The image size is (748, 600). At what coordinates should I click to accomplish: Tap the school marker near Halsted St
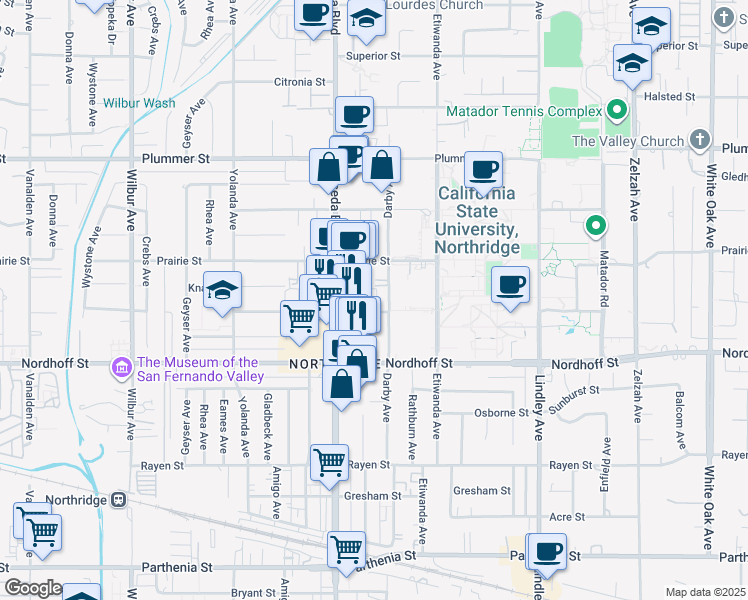click(633, 67)
